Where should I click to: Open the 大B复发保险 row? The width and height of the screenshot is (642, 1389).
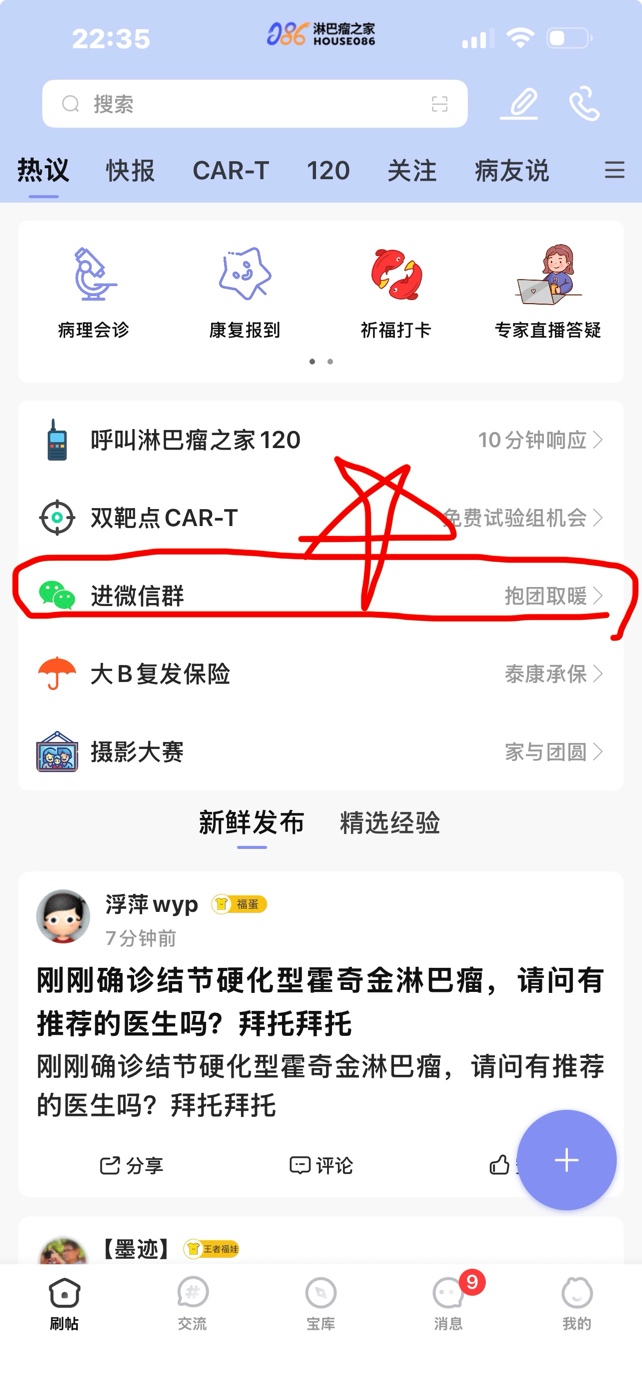[320, 674]
